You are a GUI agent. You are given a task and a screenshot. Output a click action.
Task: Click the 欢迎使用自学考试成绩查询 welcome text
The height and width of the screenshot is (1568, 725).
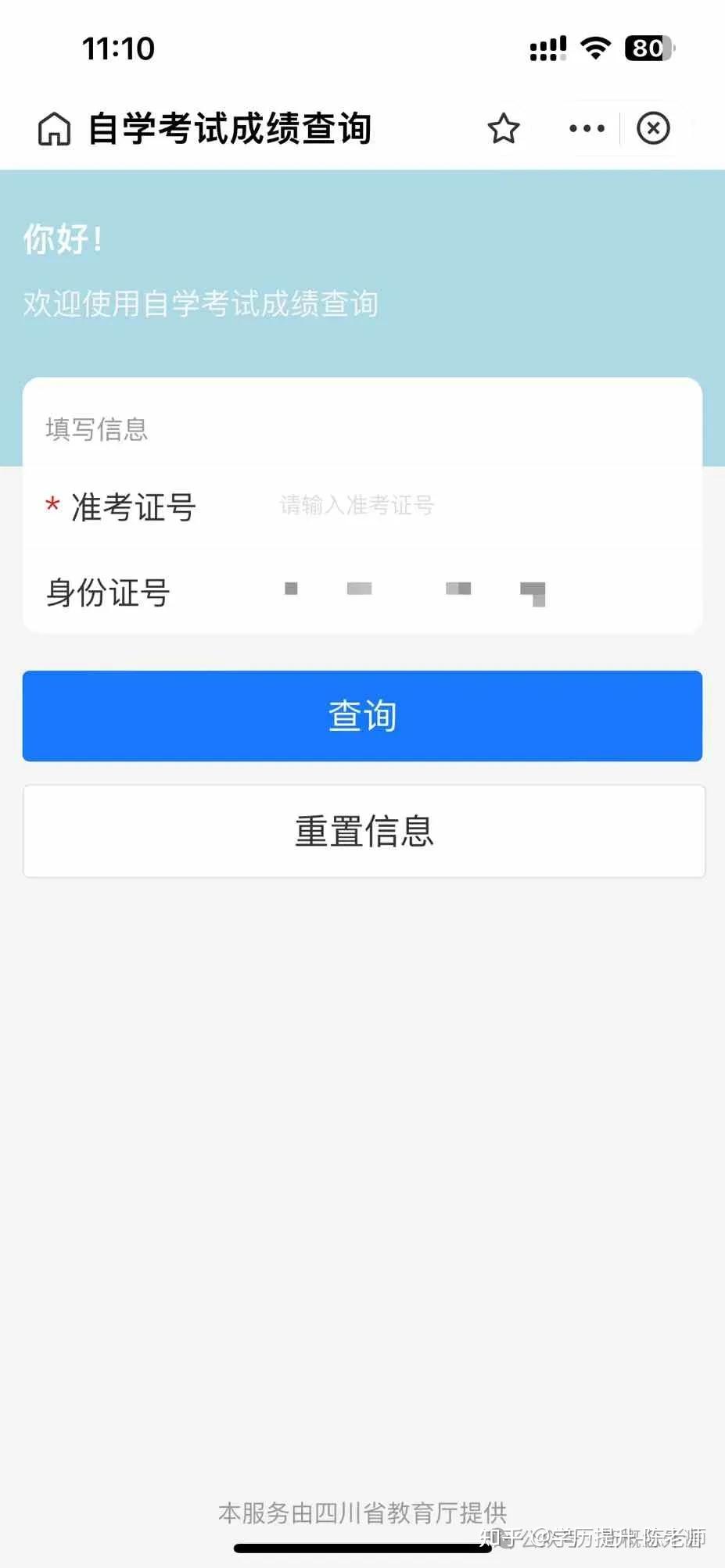(198, 306)
